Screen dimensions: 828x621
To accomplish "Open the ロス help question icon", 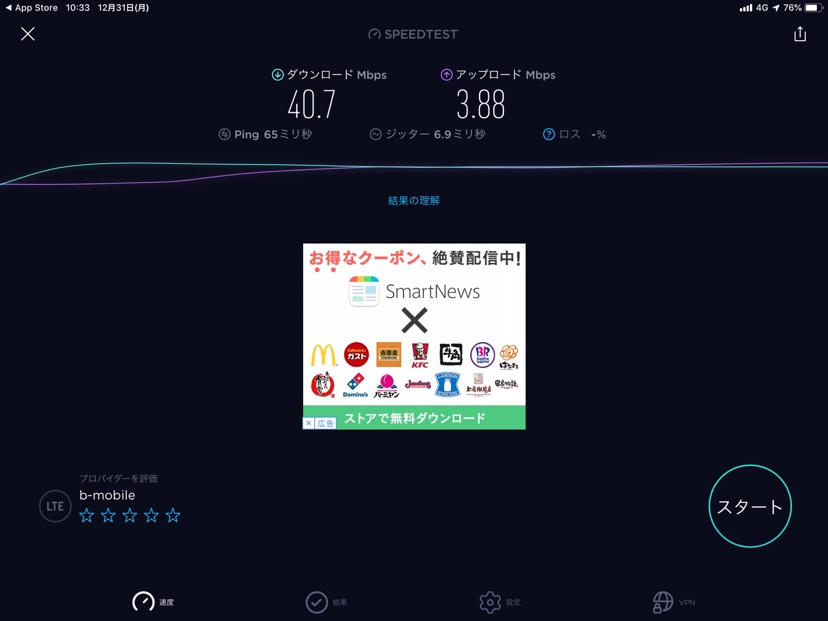I will [548, 134].
